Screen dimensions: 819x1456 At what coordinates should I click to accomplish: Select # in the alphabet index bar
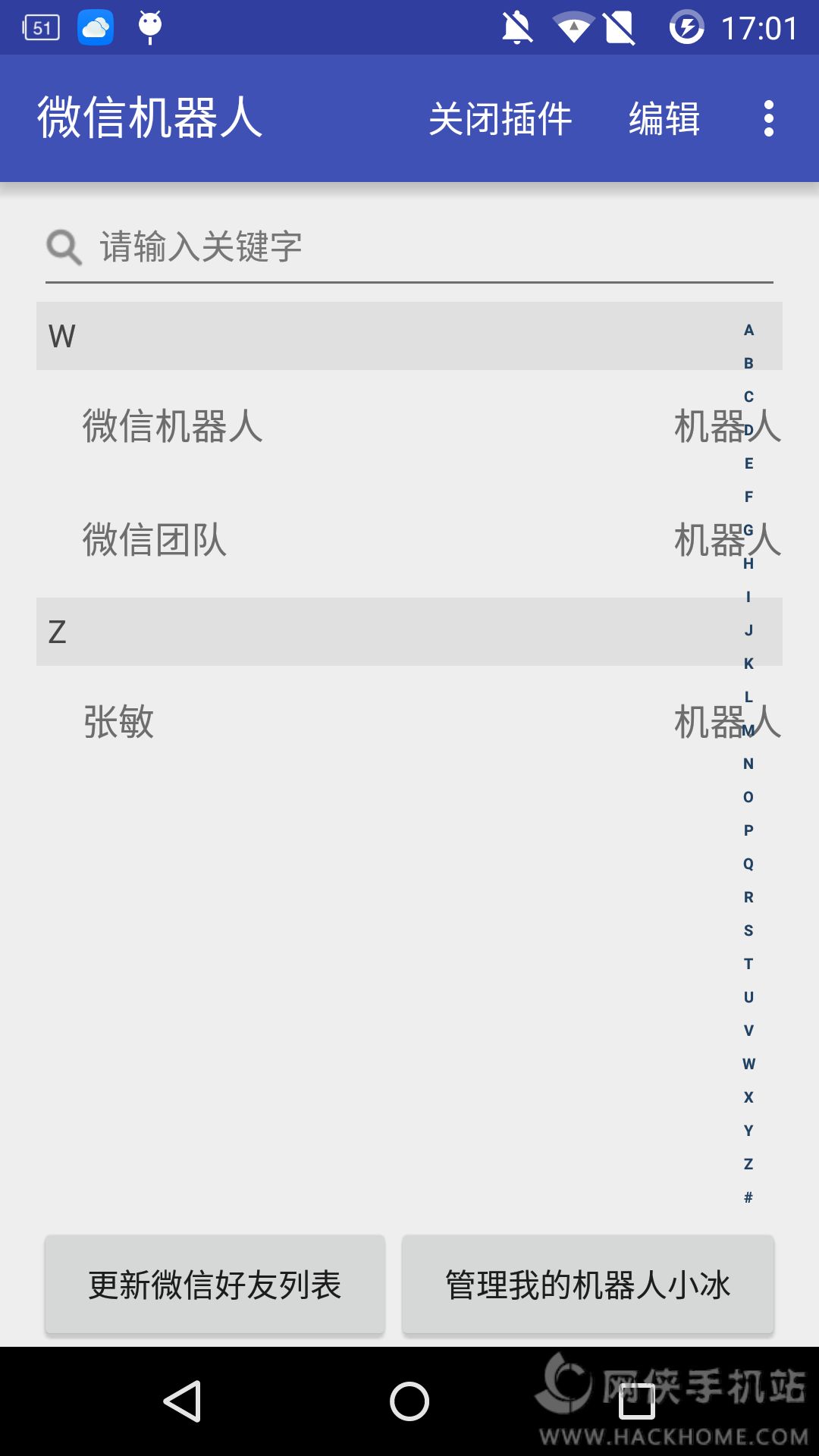coord(748,1197)
